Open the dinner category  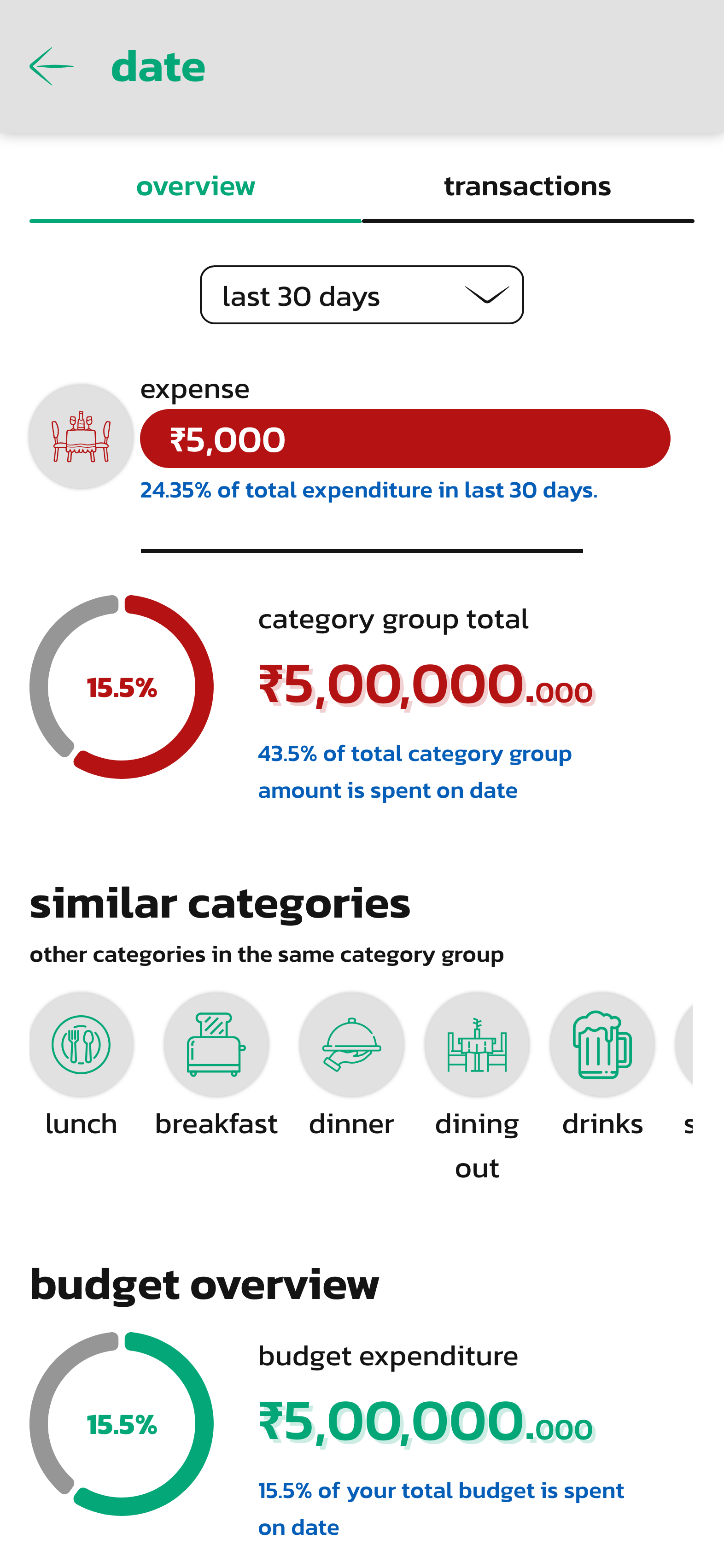click(x=351, y=1045)
